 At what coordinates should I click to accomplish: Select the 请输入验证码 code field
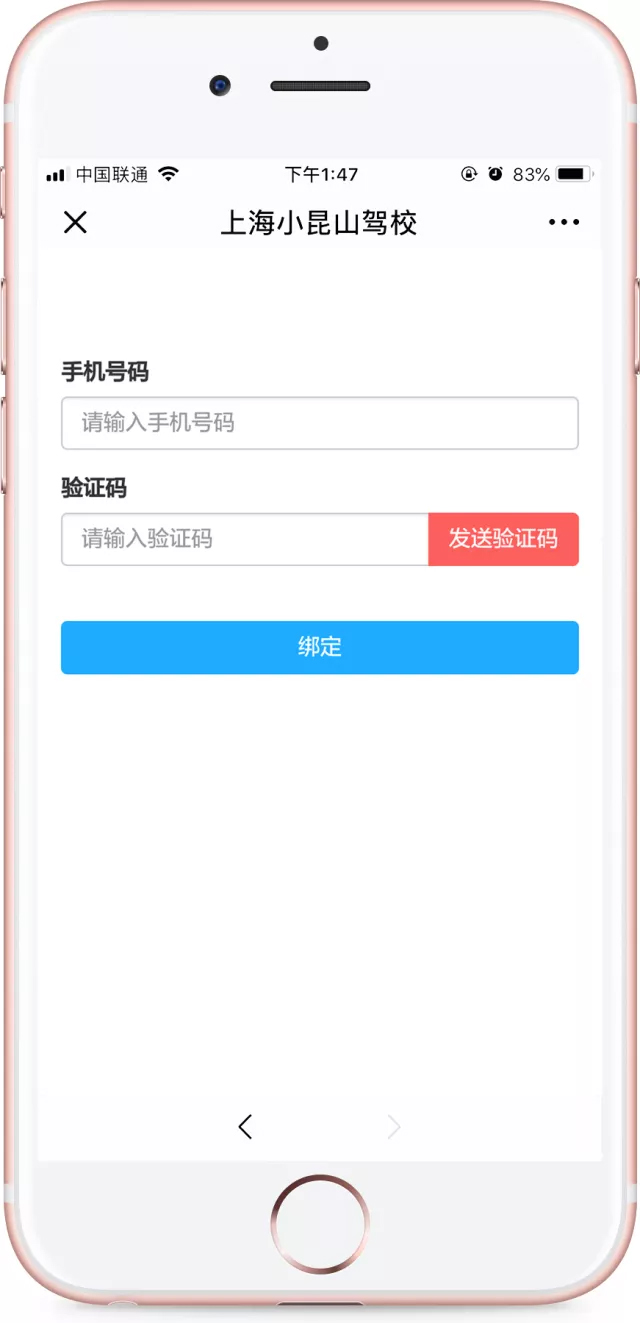245,539
